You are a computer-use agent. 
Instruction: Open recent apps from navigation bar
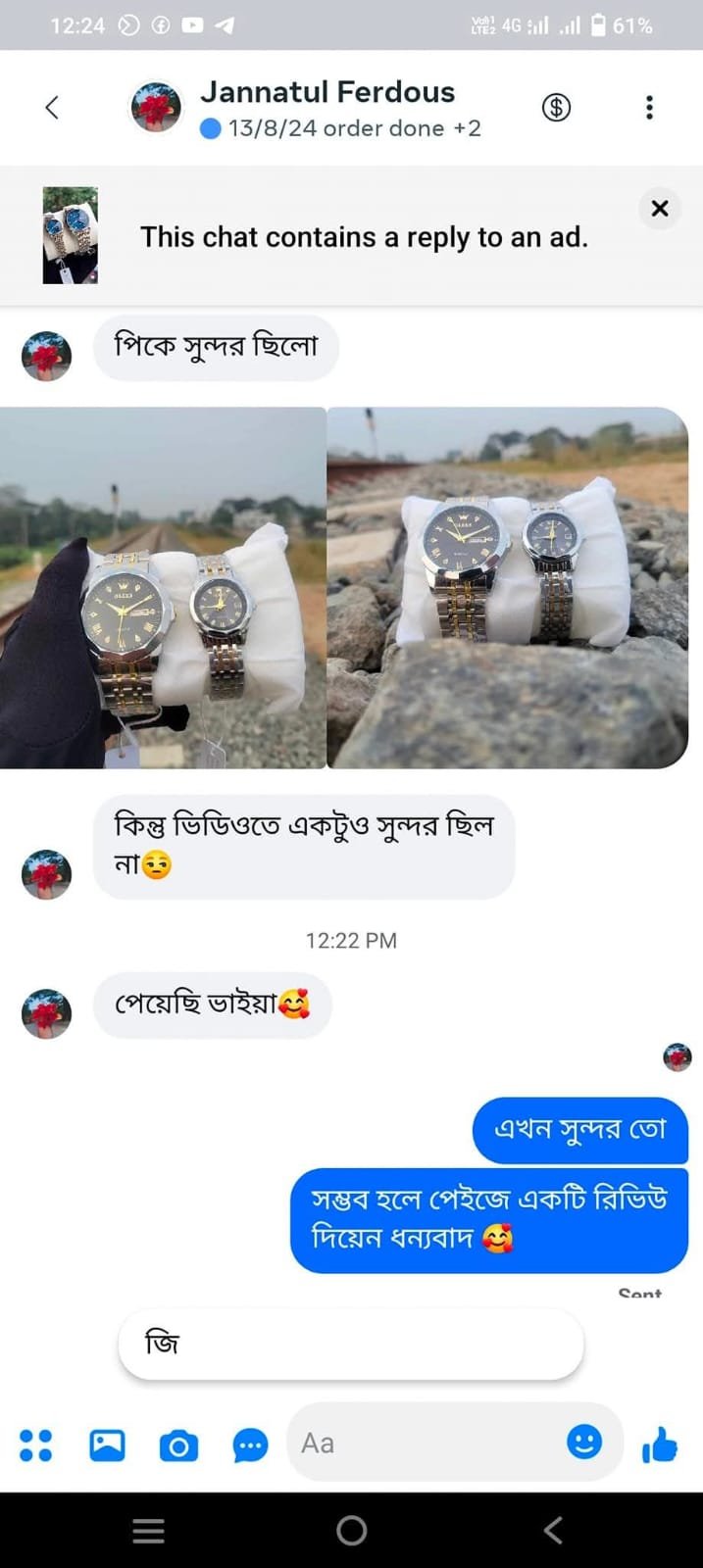pos(148,1530)
